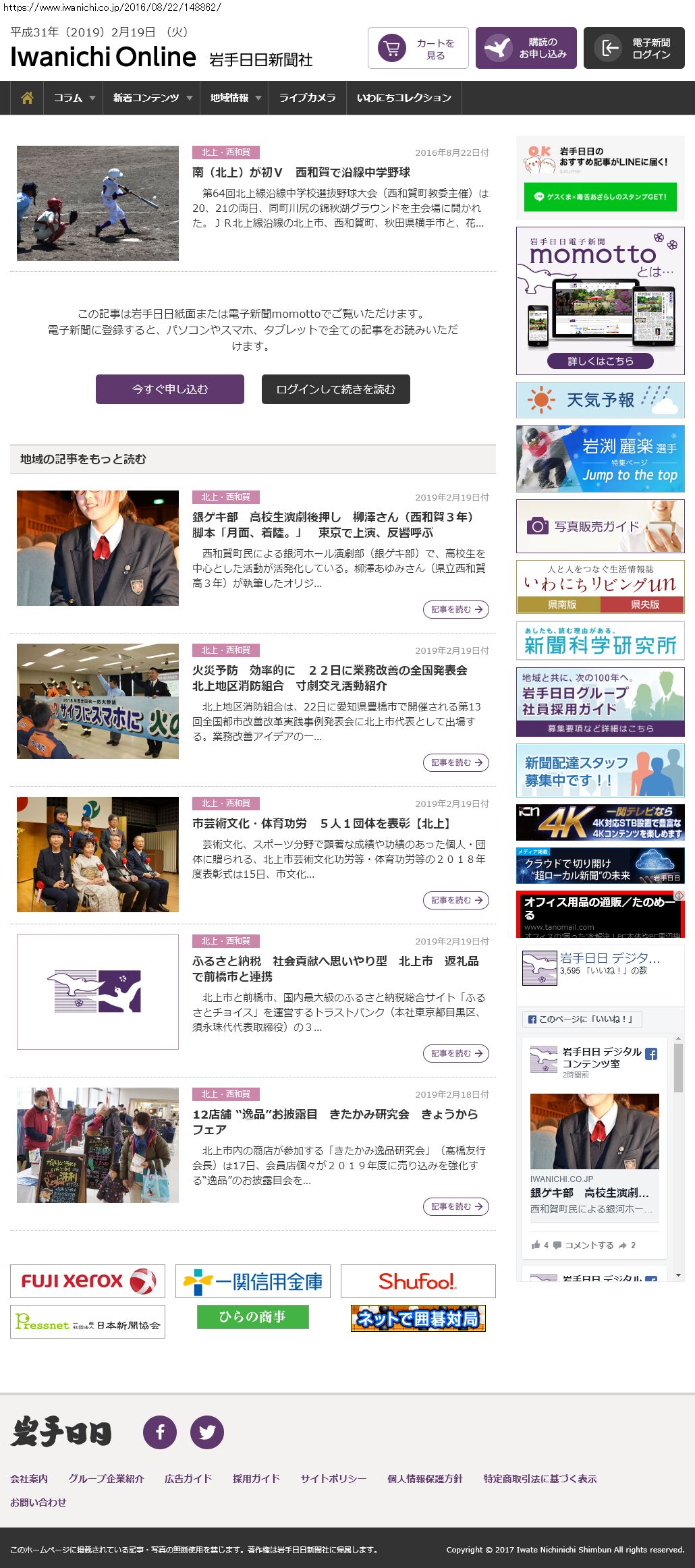Visit the Facebook page from footer
Screen dimensions: 695x1568
pyautogui.click(x=160, y=1432)
